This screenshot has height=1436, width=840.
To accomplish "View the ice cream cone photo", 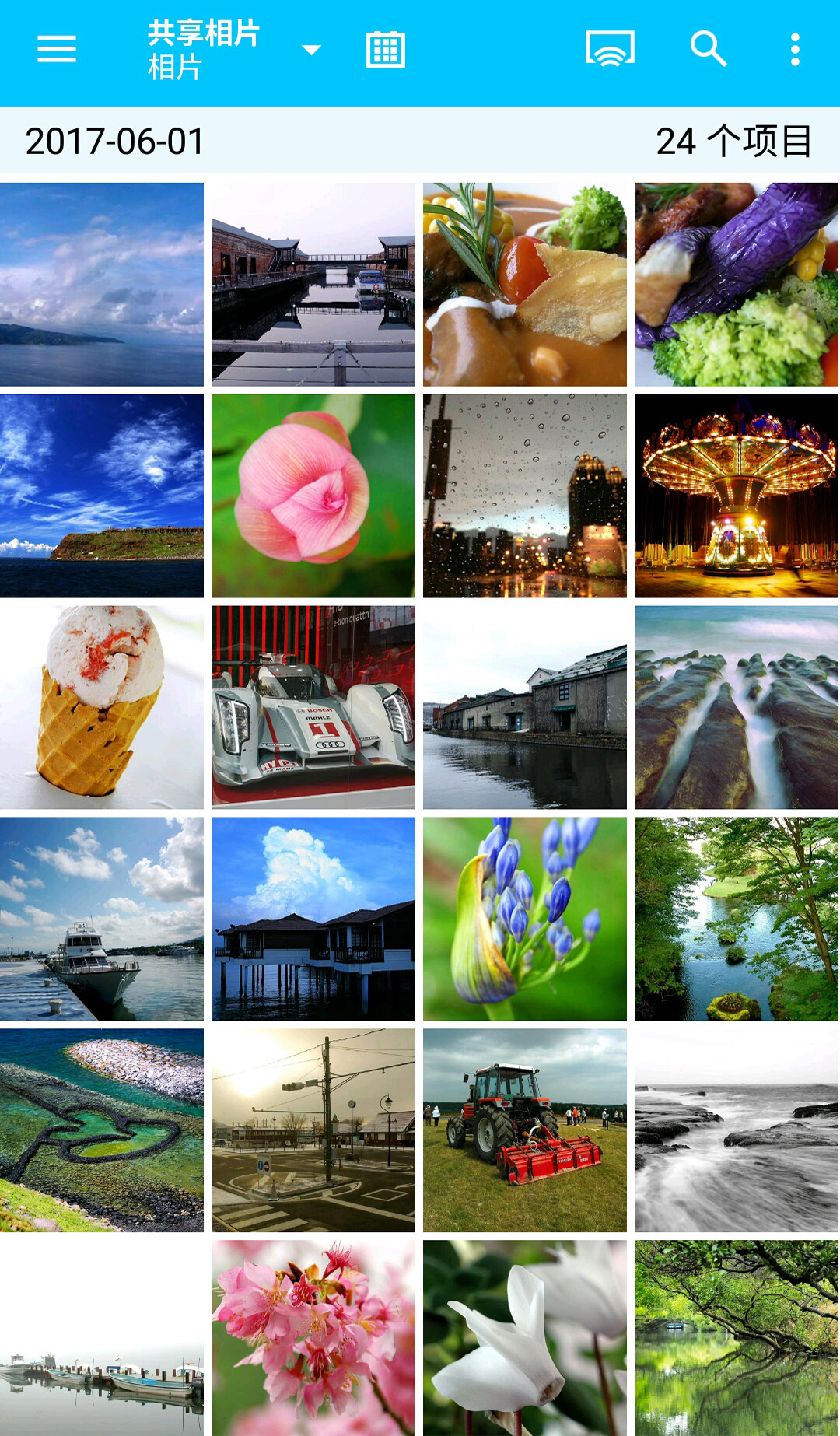I will tap(102, 708).
